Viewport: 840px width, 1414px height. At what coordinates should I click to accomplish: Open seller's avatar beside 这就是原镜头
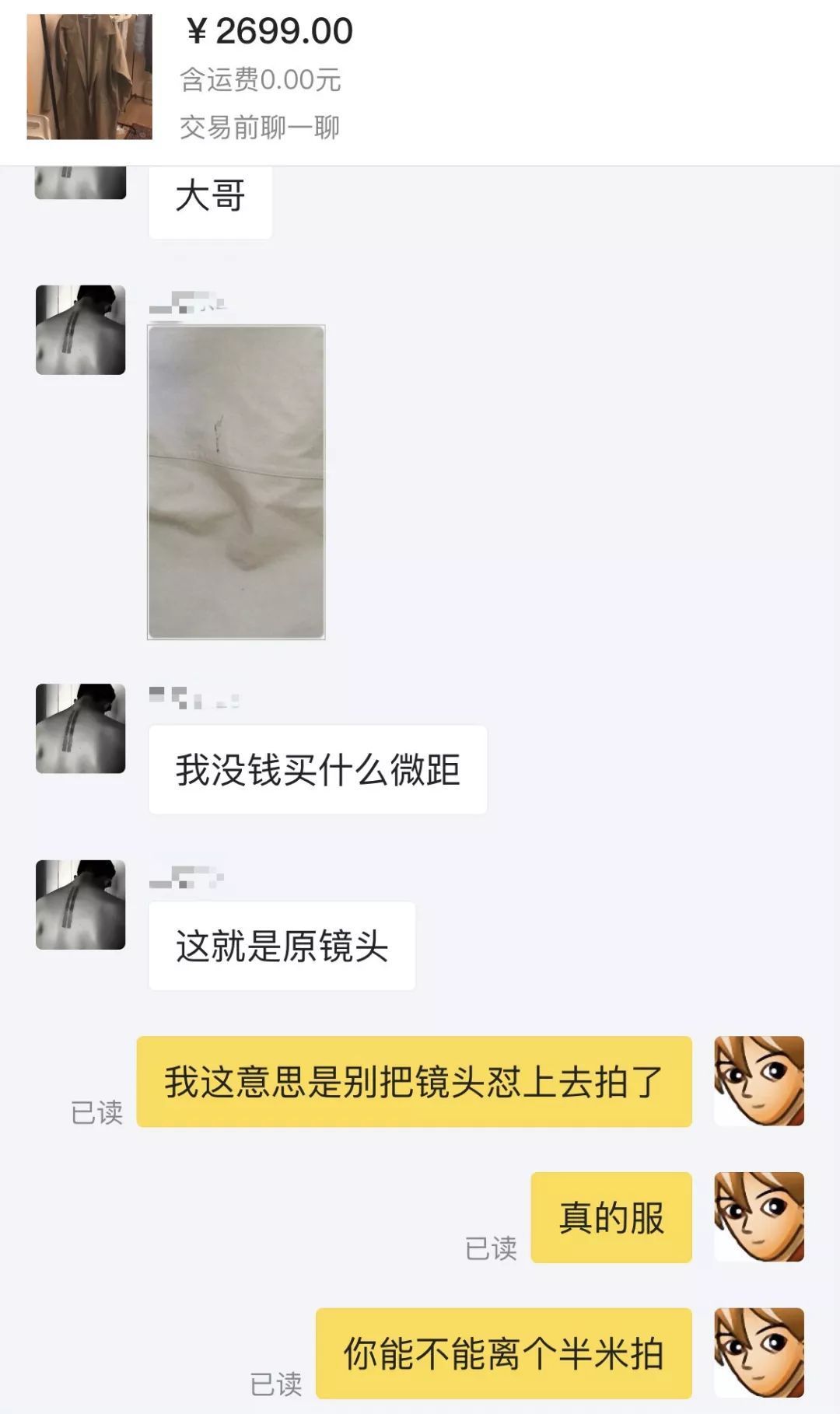(81, 905)
